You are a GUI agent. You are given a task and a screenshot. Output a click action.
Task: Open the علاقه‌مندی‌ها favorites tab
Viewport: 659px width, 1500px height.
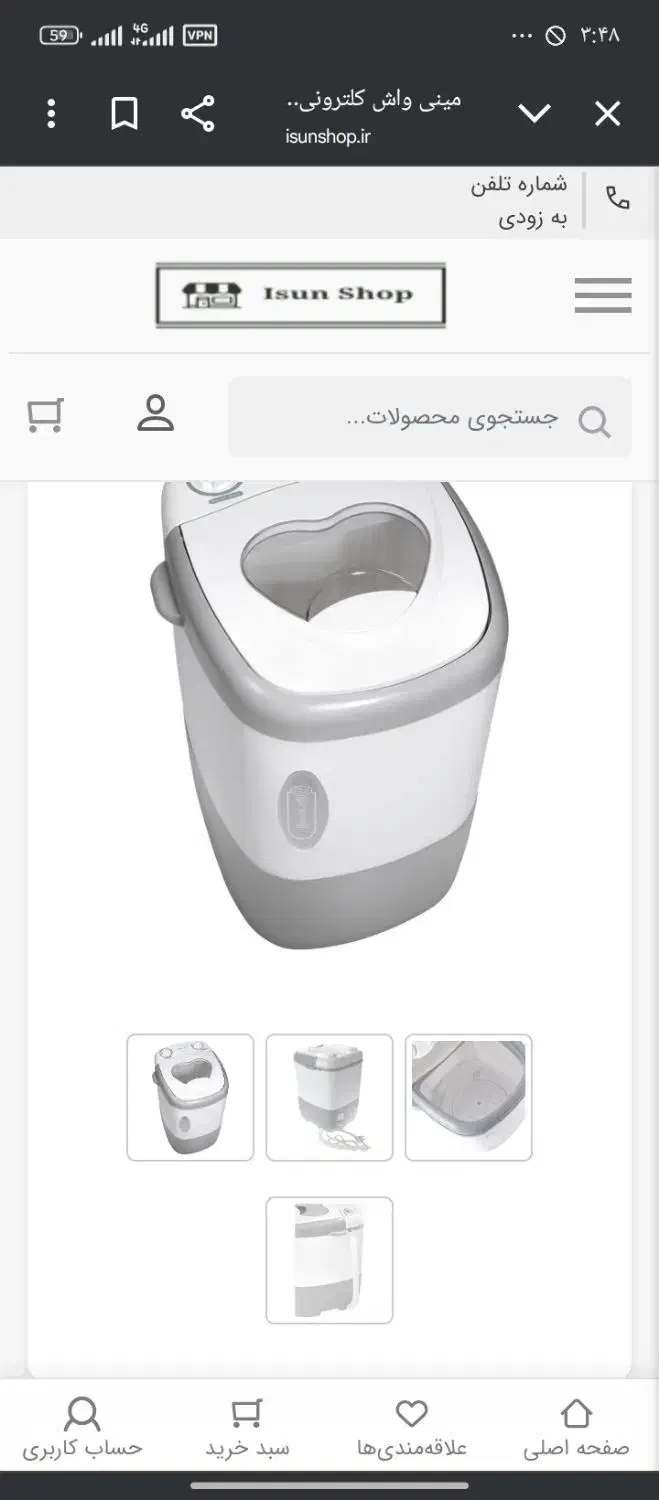pyautogui.click(x=412, y=1427)
